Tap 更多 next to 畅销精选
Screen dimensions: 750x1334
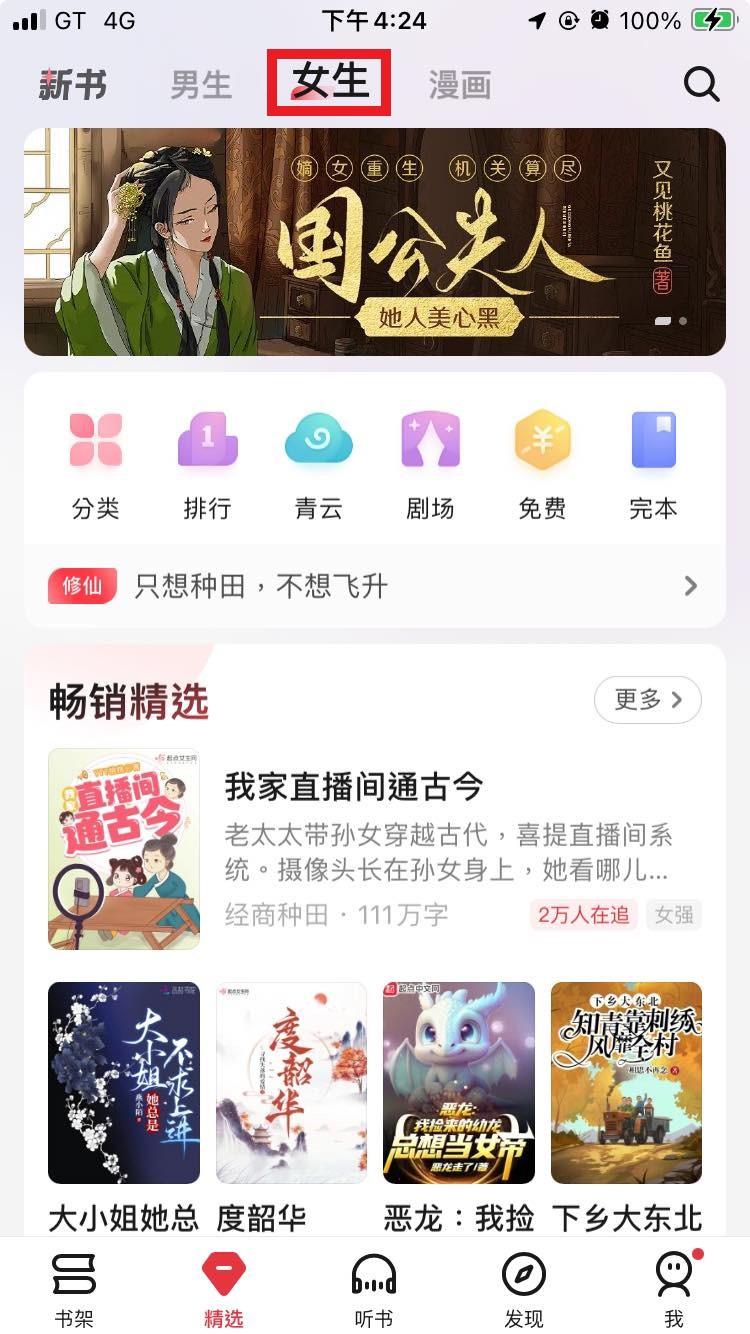click(647, 700)
